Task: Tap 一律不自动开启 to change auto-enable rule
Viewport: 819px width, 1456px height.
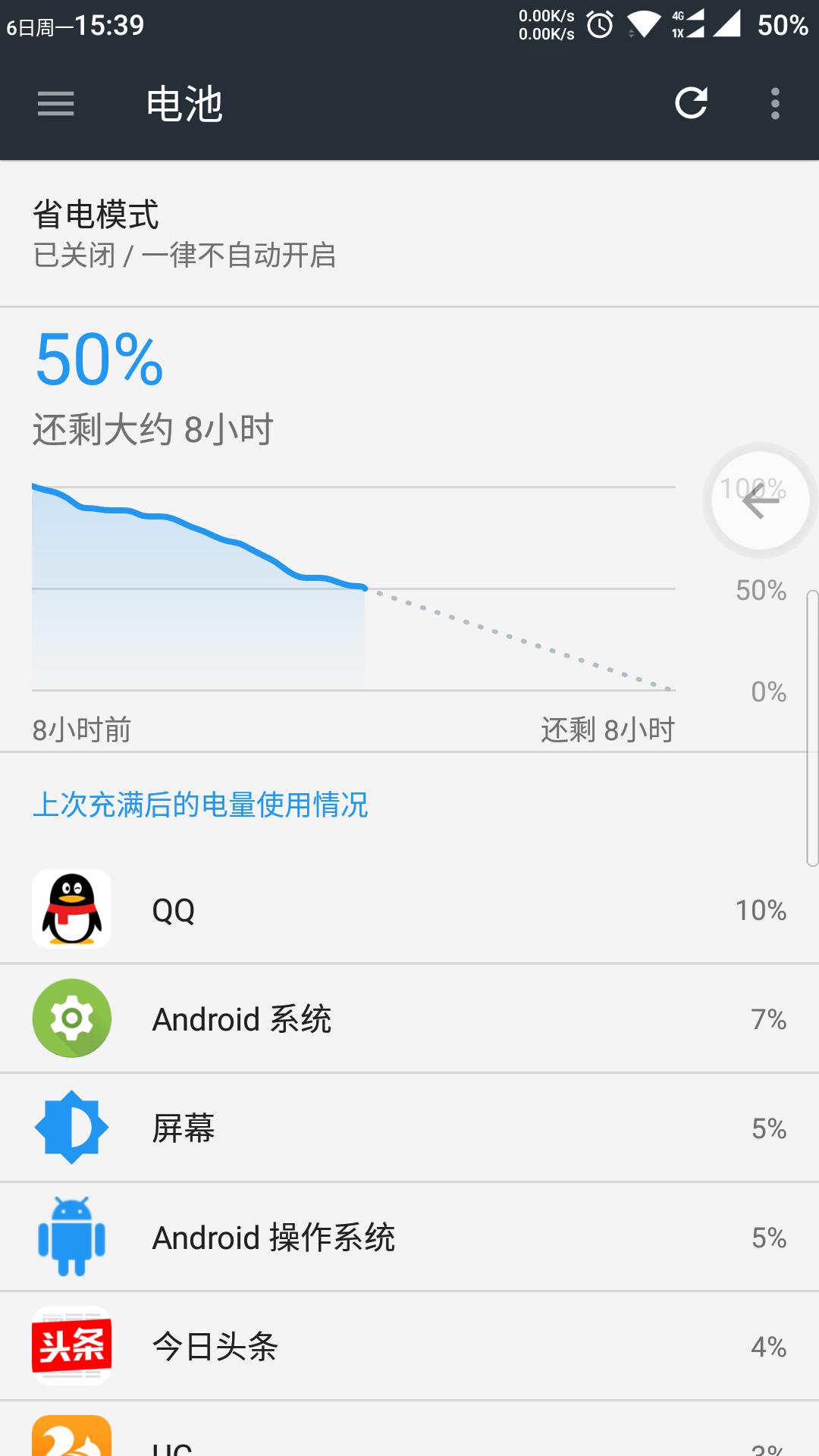Action: pos(243,256)
